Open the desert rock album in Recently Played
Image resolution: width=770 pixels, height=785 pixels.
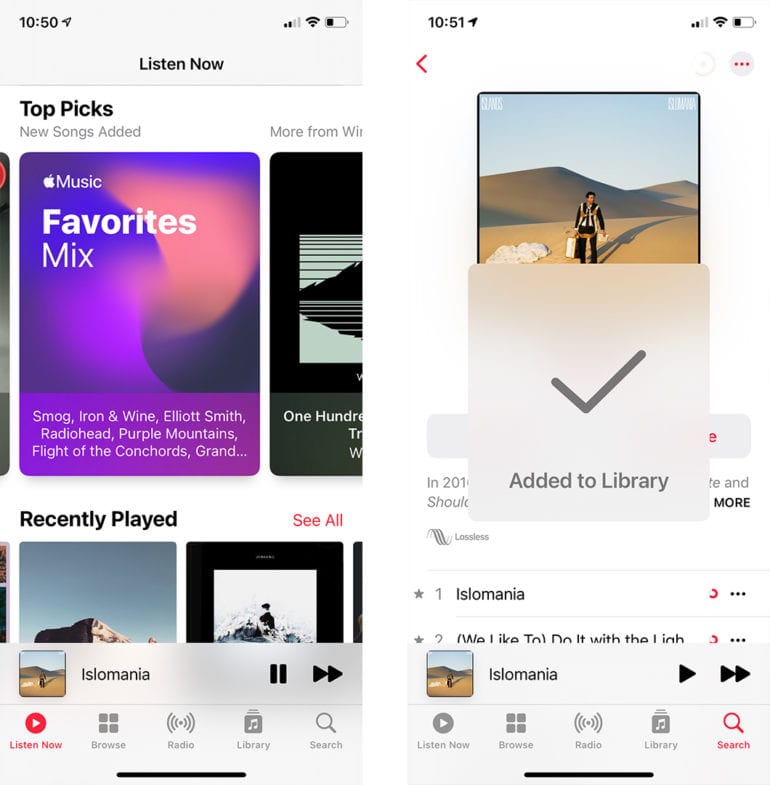point(98,592)
